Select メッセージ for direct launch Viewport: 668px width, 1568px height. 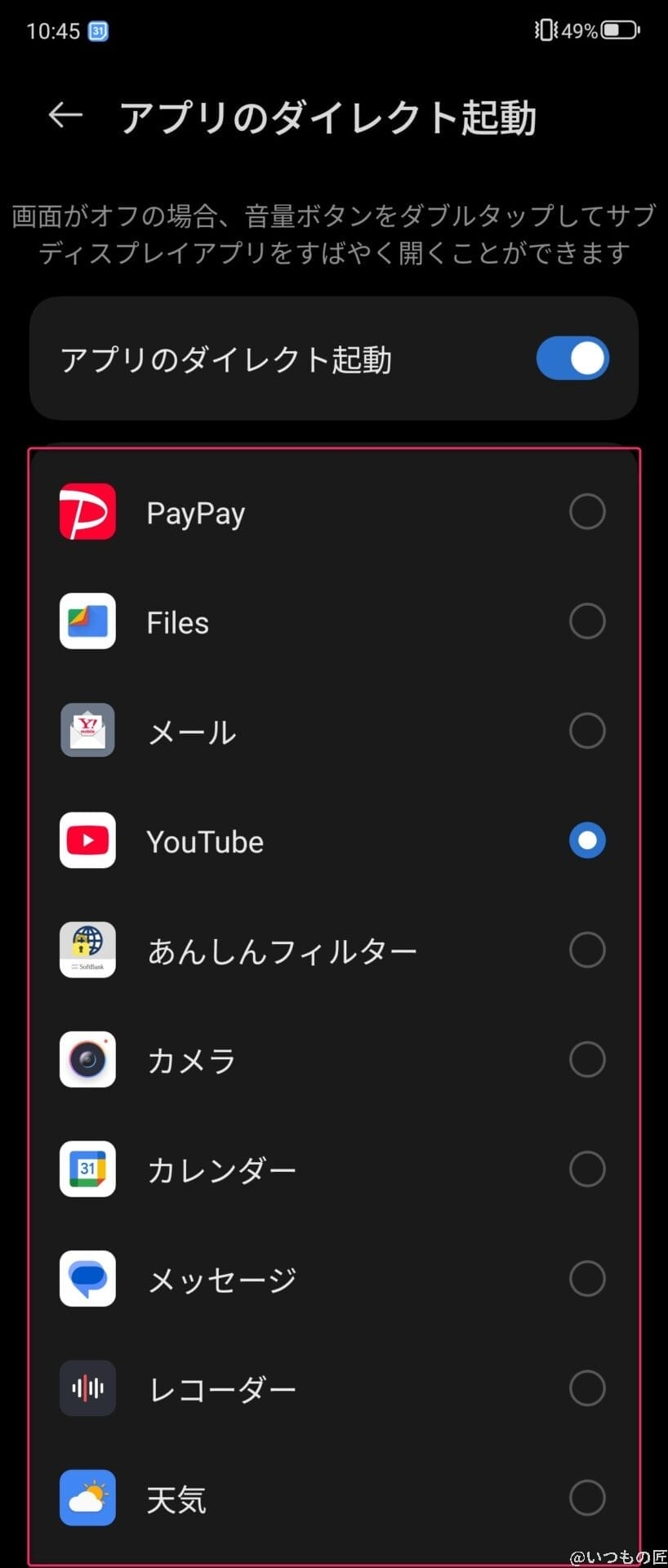(586, 1278)
